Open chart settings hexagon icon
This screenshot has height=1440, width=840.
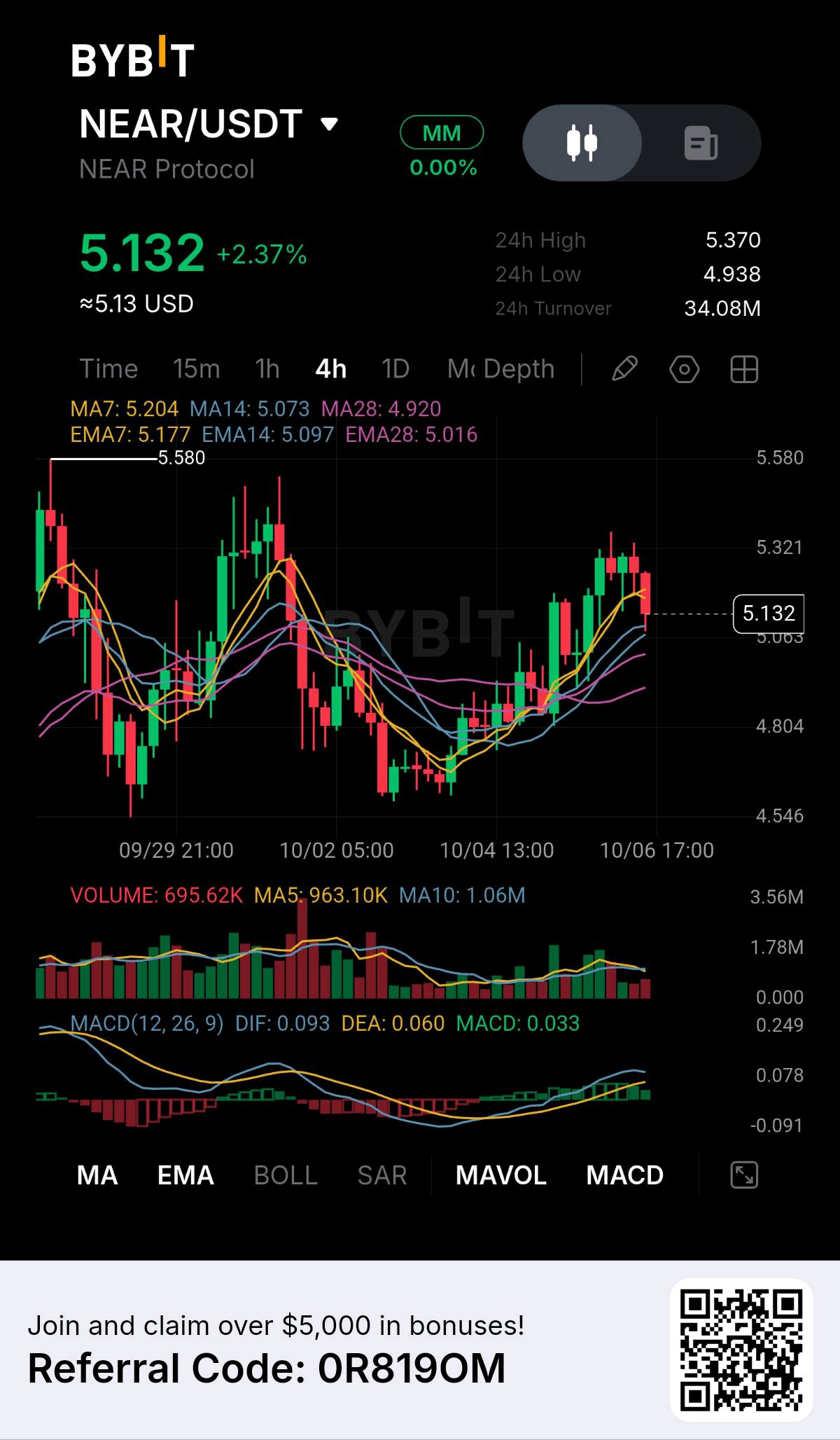685,369
